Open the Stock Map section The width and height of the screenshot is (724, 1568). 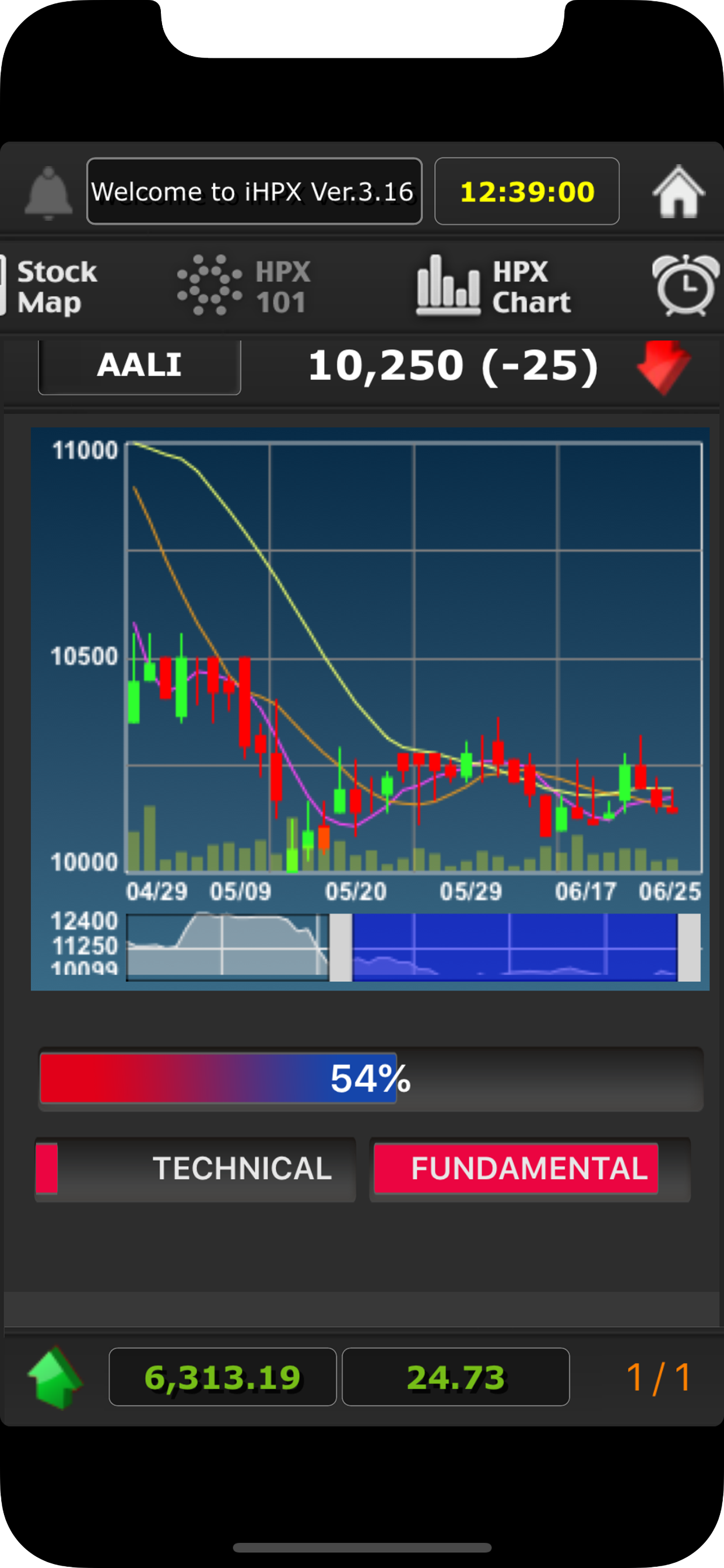pyautogui.click(x=50, y=286)
